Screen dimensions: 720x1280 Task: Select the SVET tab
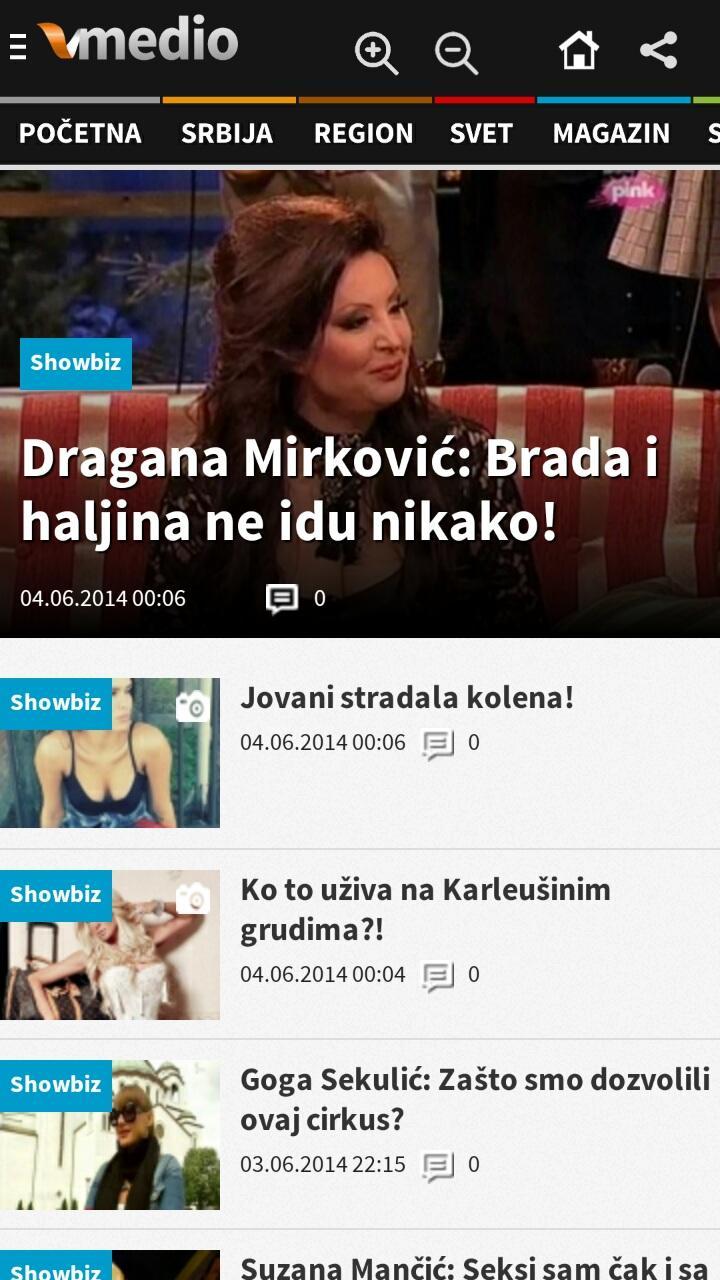coord(481,133)
